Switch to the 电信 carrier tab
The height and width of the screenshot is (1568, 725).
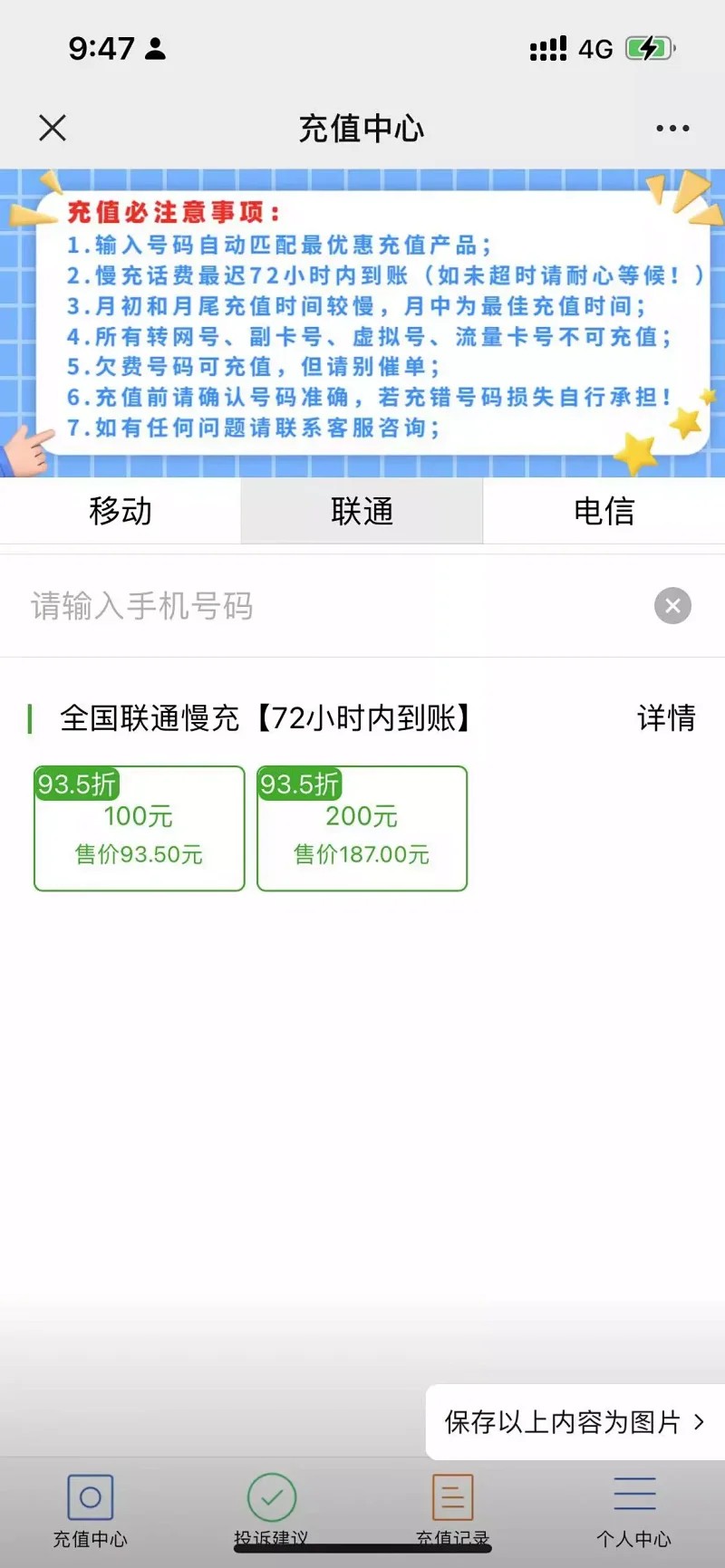[604, 511]
